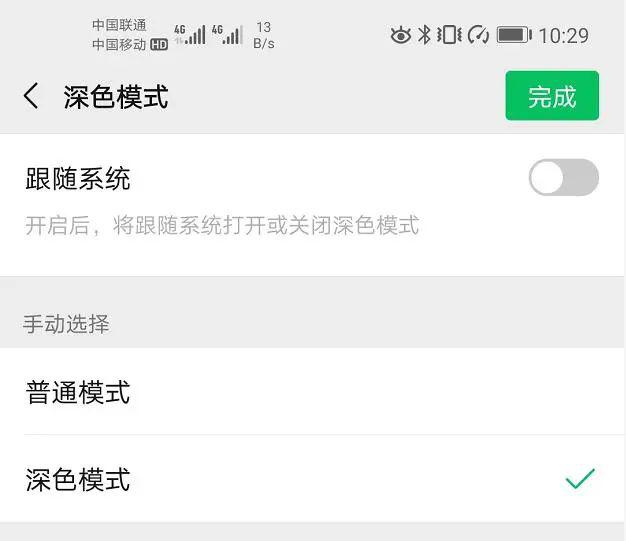Choose the 深色模式 option

pos(312,479)
